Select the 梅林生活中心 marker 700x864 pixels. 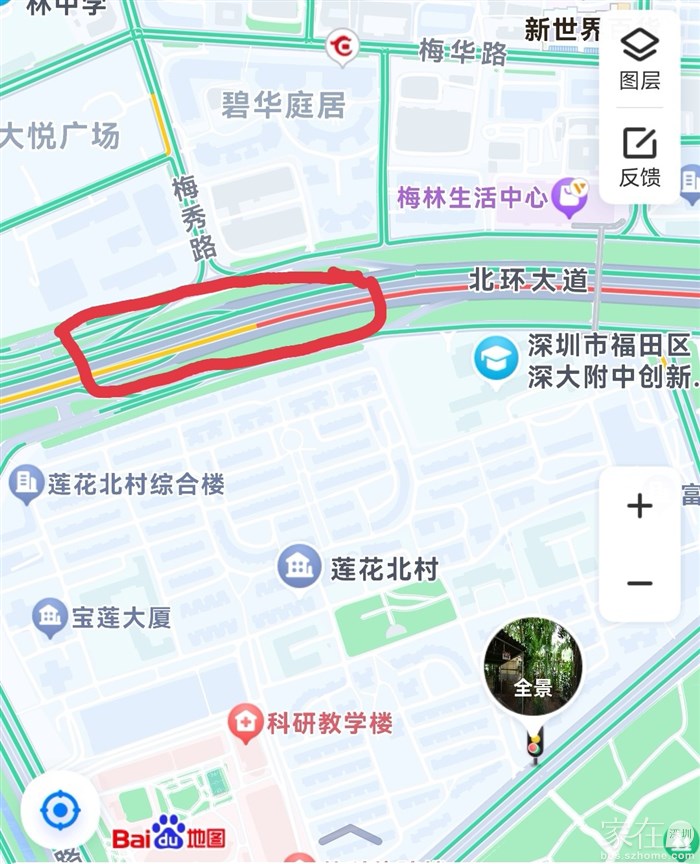(x=572, y=197)
